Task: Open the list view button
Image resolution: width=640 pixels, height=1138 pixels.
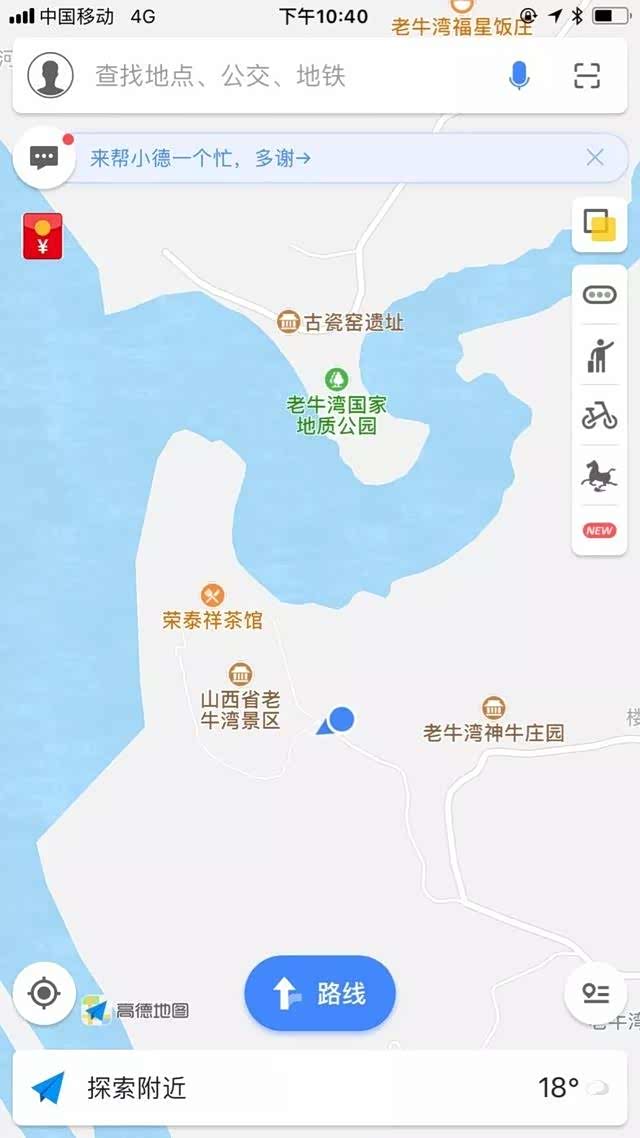Action: 596,993
